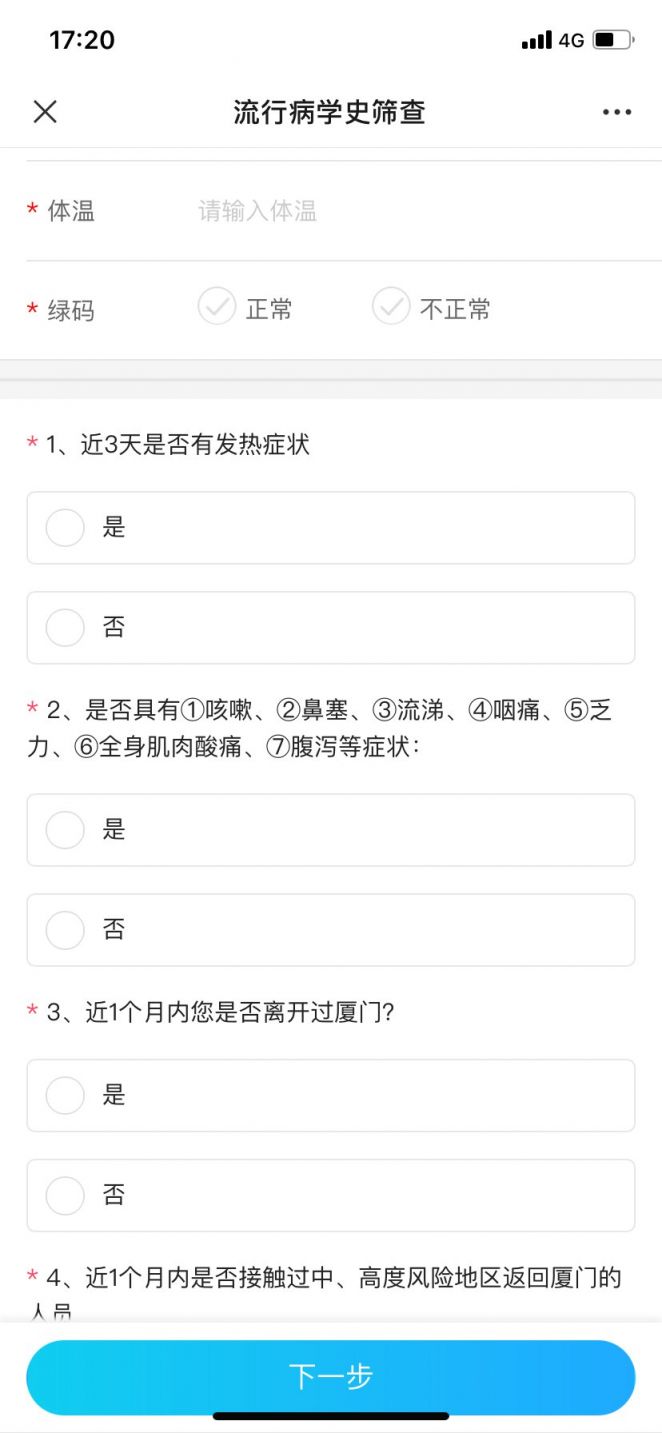Choose 否 for question 1 about fever

331,628
